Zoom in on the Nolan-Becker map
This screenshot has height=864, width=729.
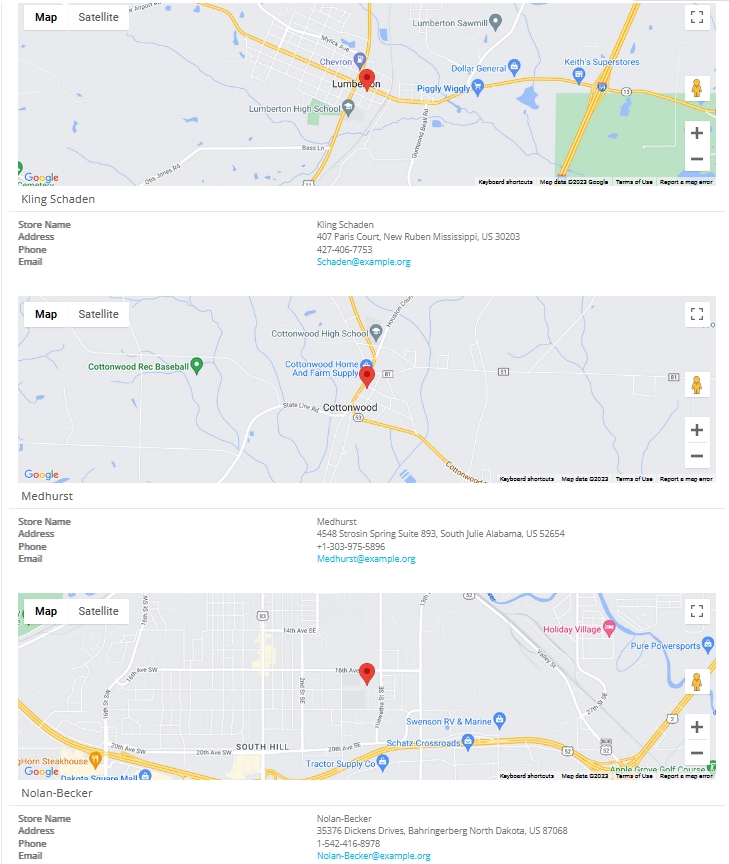[x=697, y=727]
